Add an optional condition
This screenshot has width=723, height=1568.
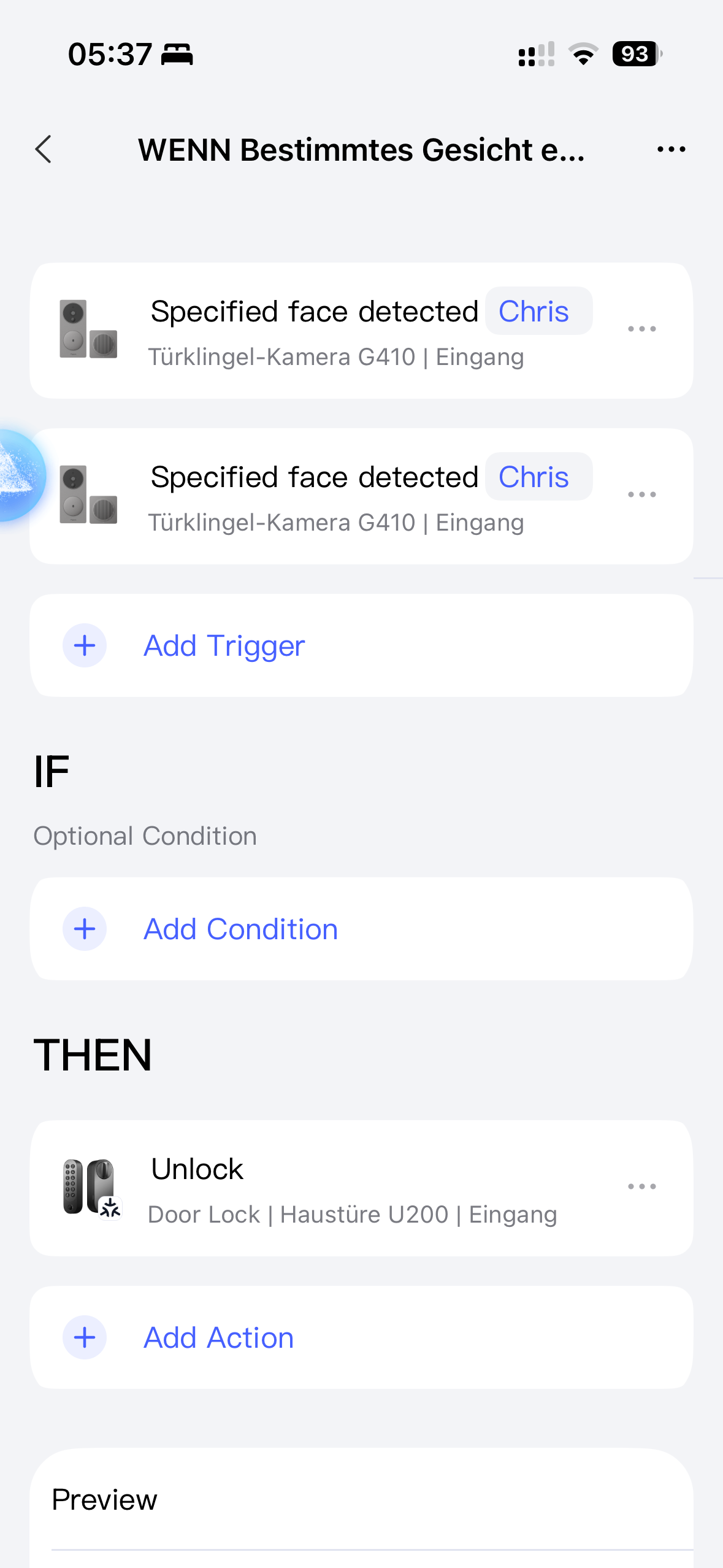click(x=240, y=929)
